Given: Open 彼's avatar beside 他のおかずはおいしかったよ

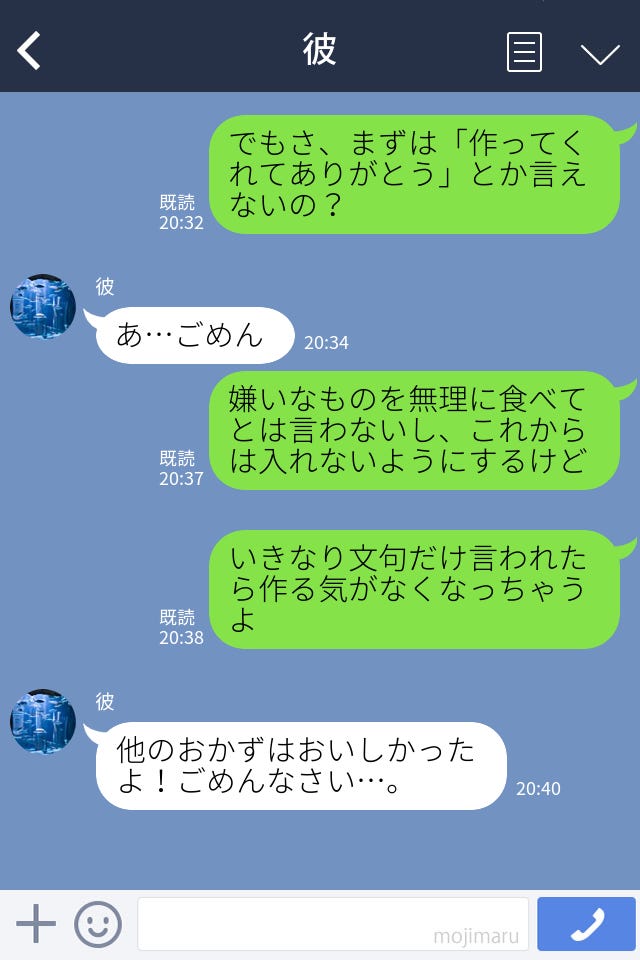Looking at the screenshot, I should [43, 721].
